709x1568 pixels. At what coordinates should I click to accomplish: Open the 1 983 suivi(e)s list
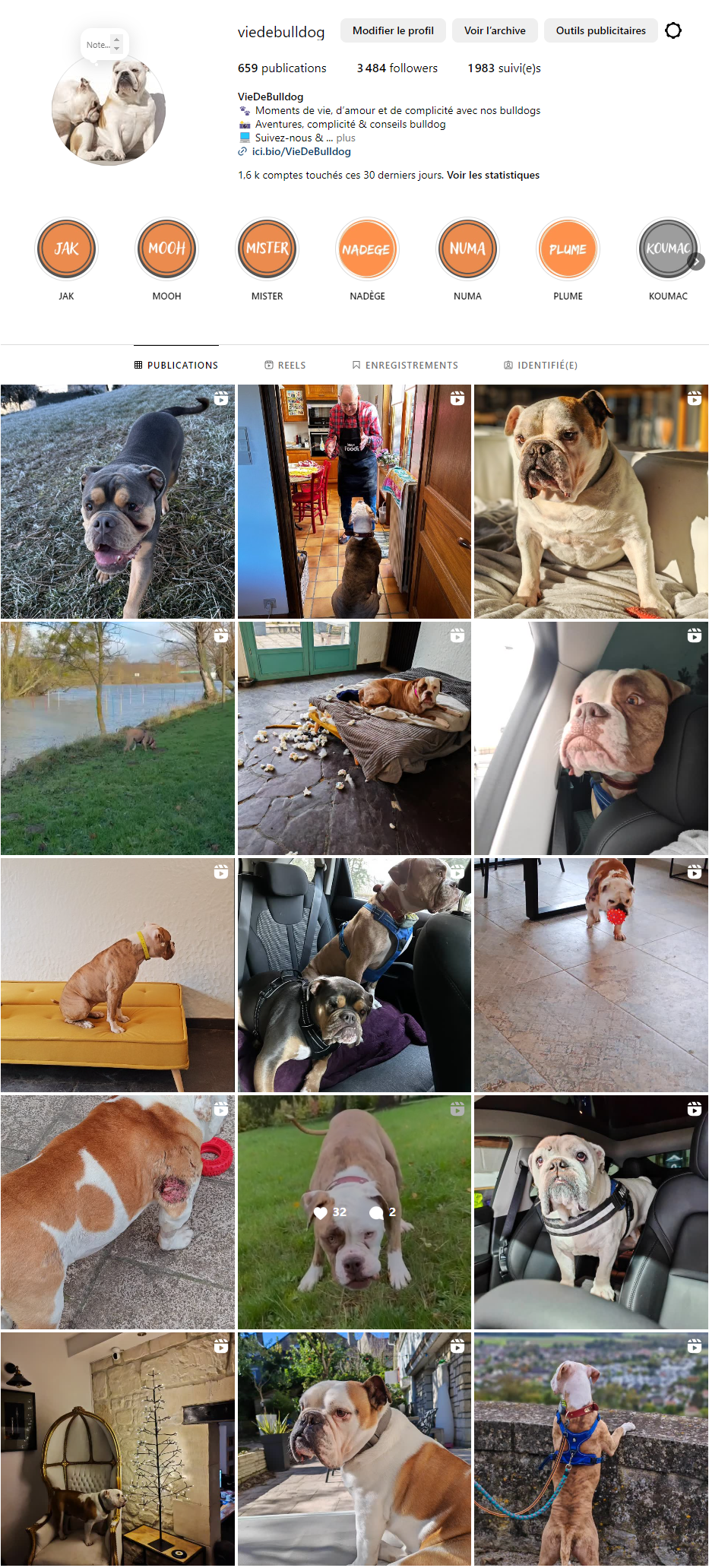tap(504, 68)
